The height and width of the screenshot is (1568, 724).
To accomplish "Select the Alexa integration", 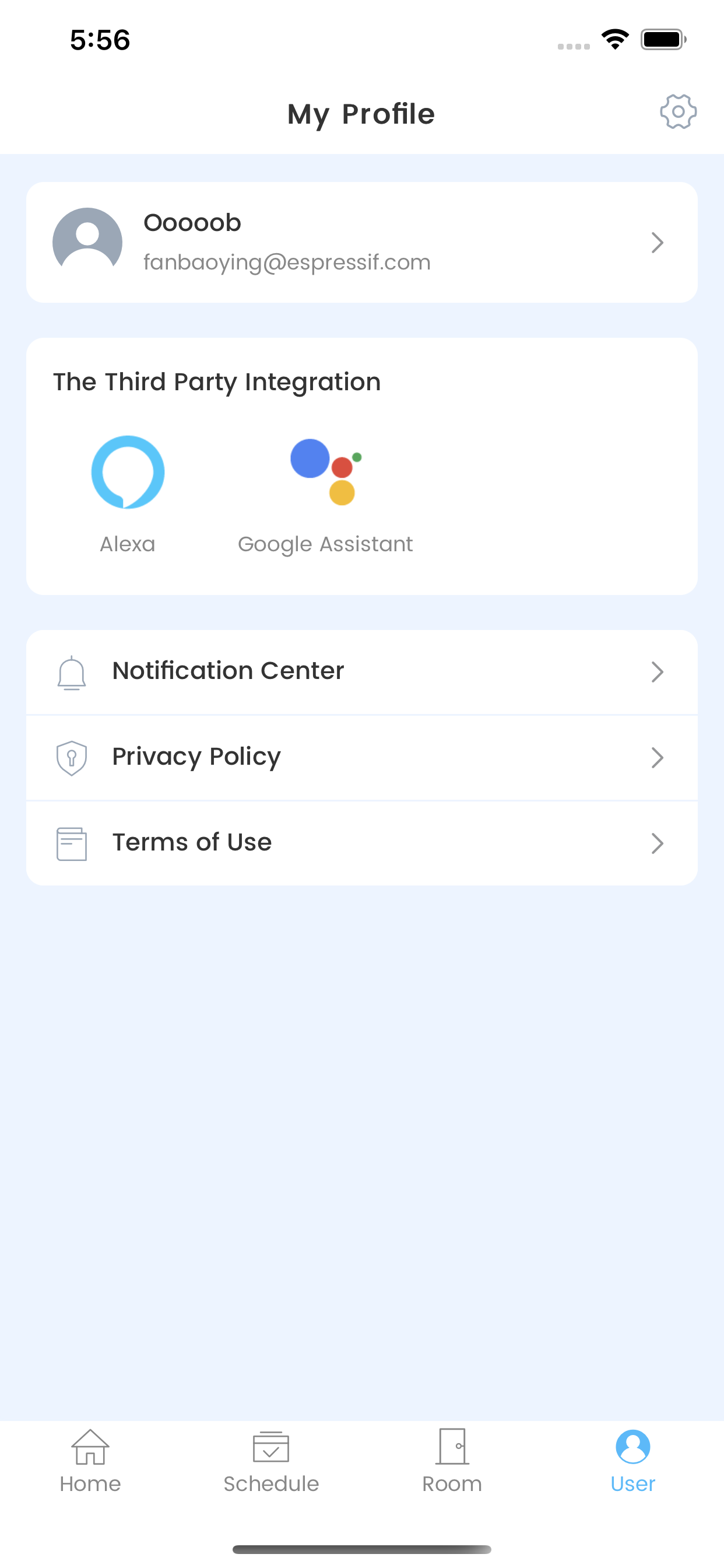I will click(128, 494).
